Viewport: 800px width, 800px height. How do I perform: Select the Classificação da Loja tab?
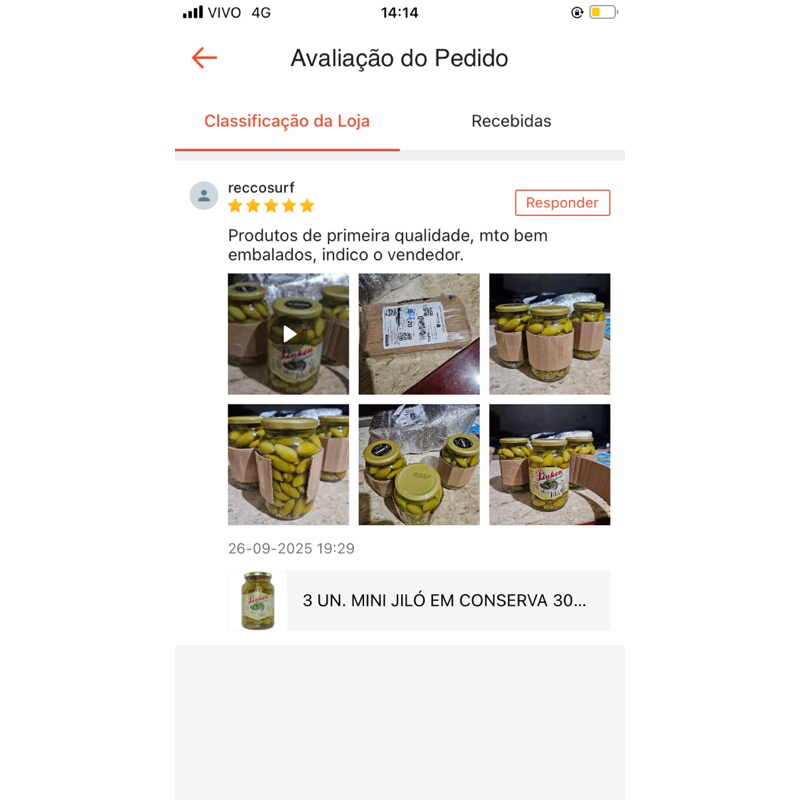(287, 121)
